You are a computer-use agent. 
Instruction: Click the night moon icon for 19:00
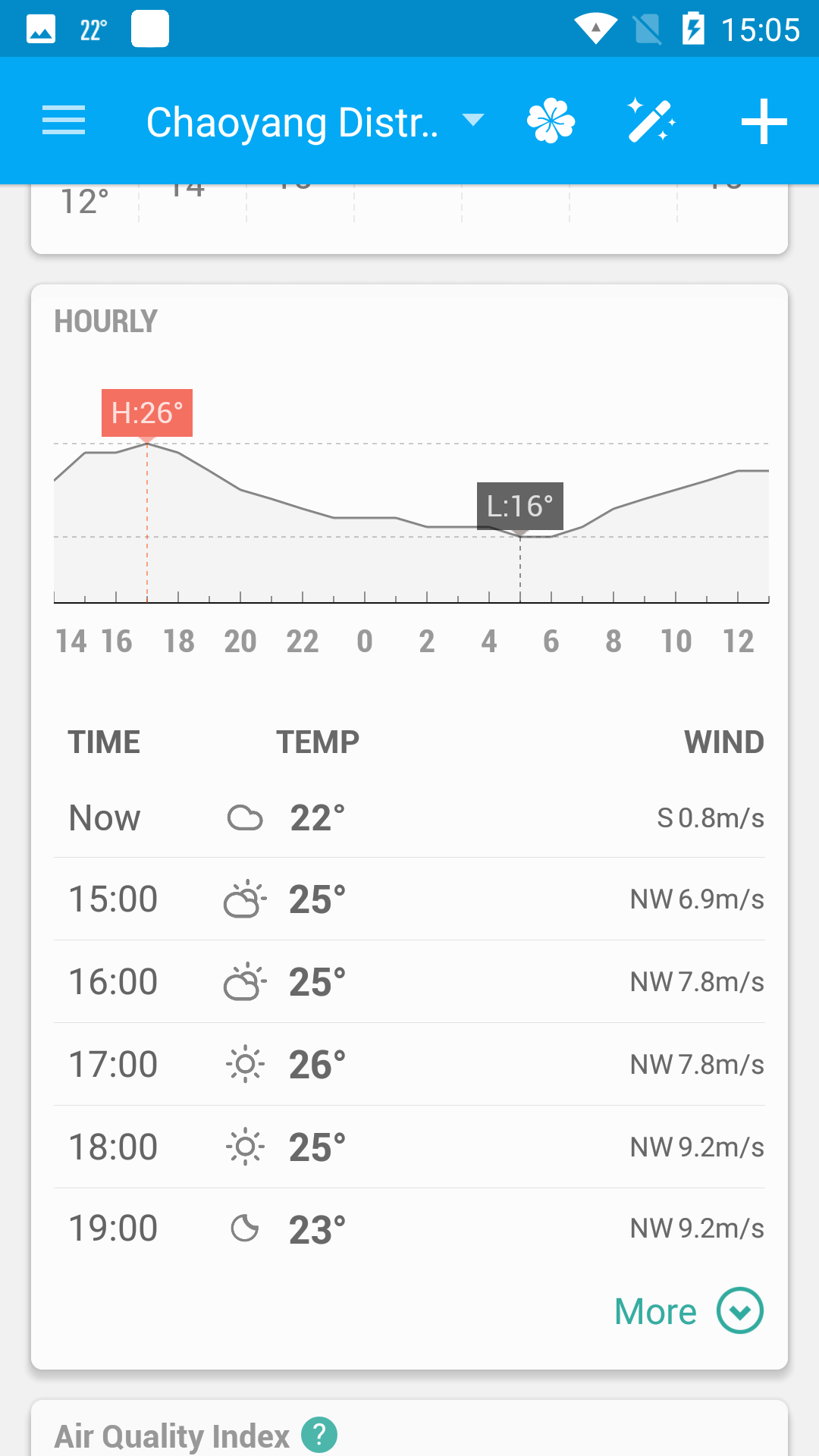coord(243,1226)
